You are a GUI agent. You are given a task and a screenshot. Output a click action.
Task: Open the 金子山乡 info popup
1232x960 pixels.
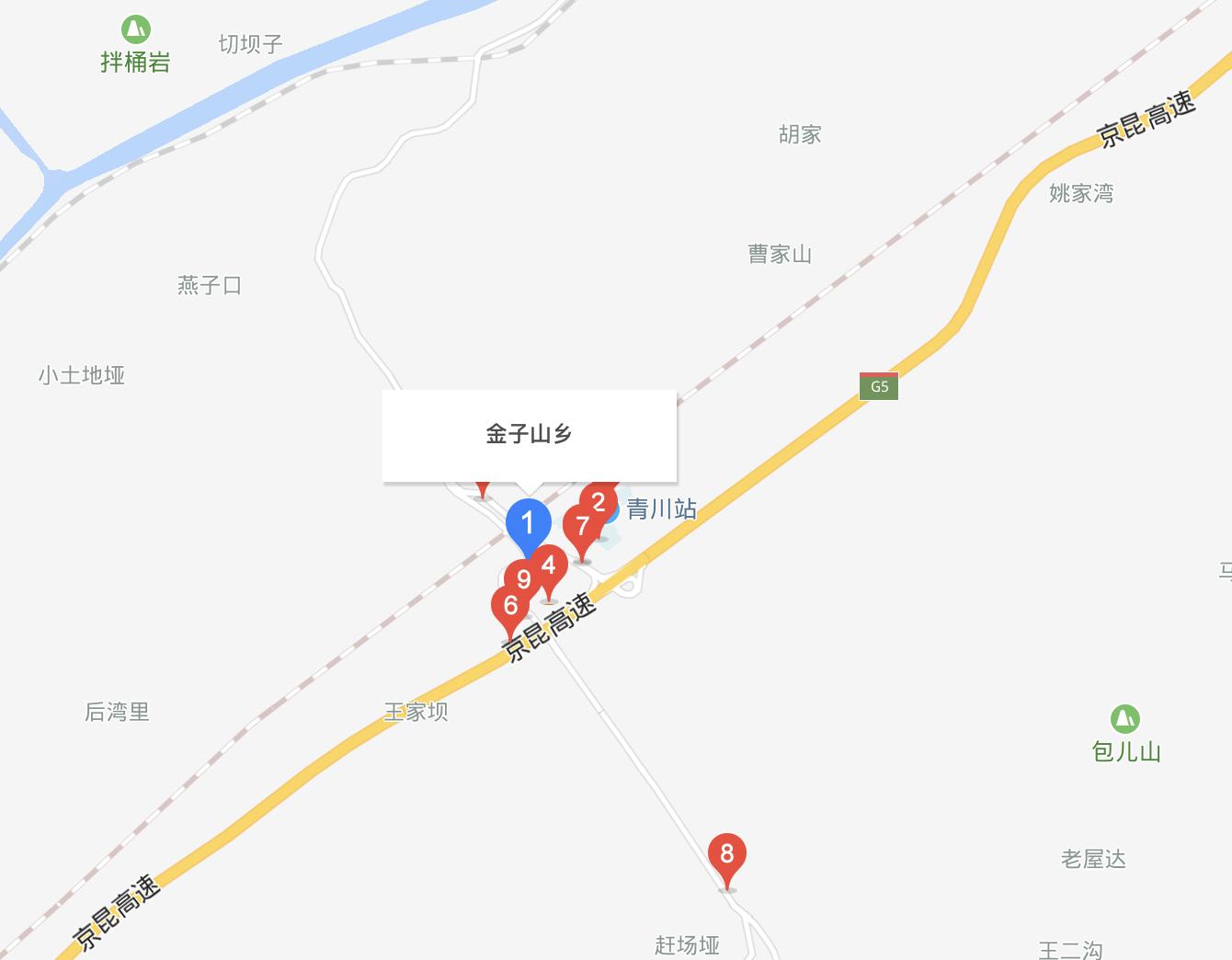(529, 434)
